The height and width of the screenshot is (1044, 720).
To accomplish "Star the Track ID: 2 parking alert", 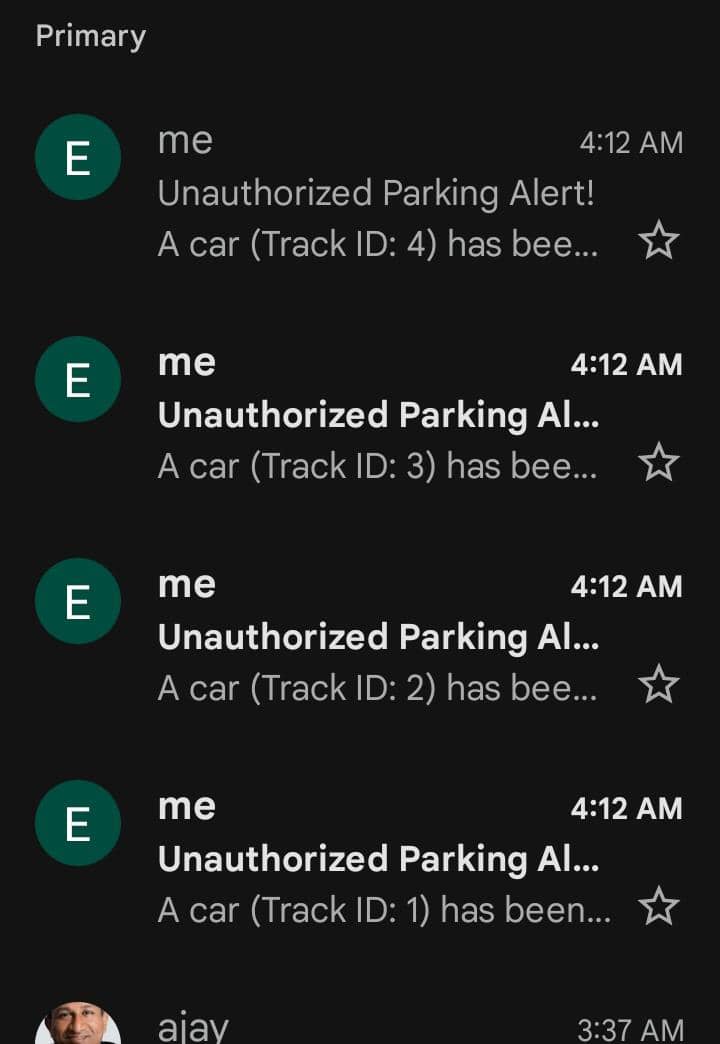I will 658,686.
